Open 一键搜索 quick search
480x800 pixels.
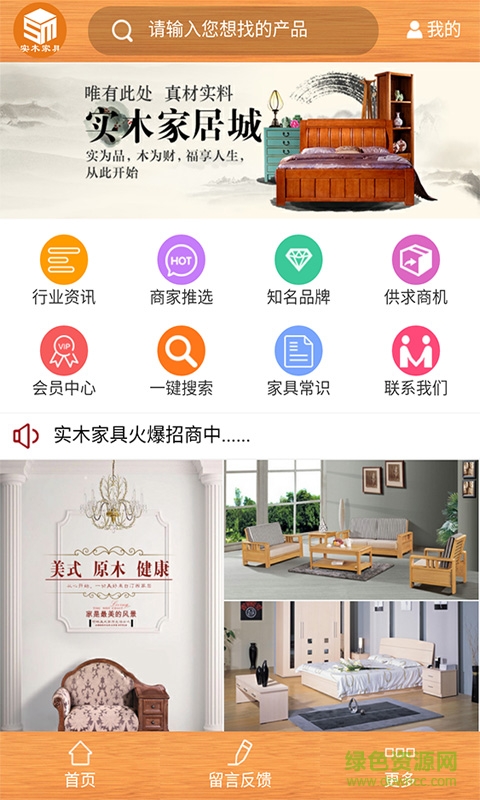(181, 361)
